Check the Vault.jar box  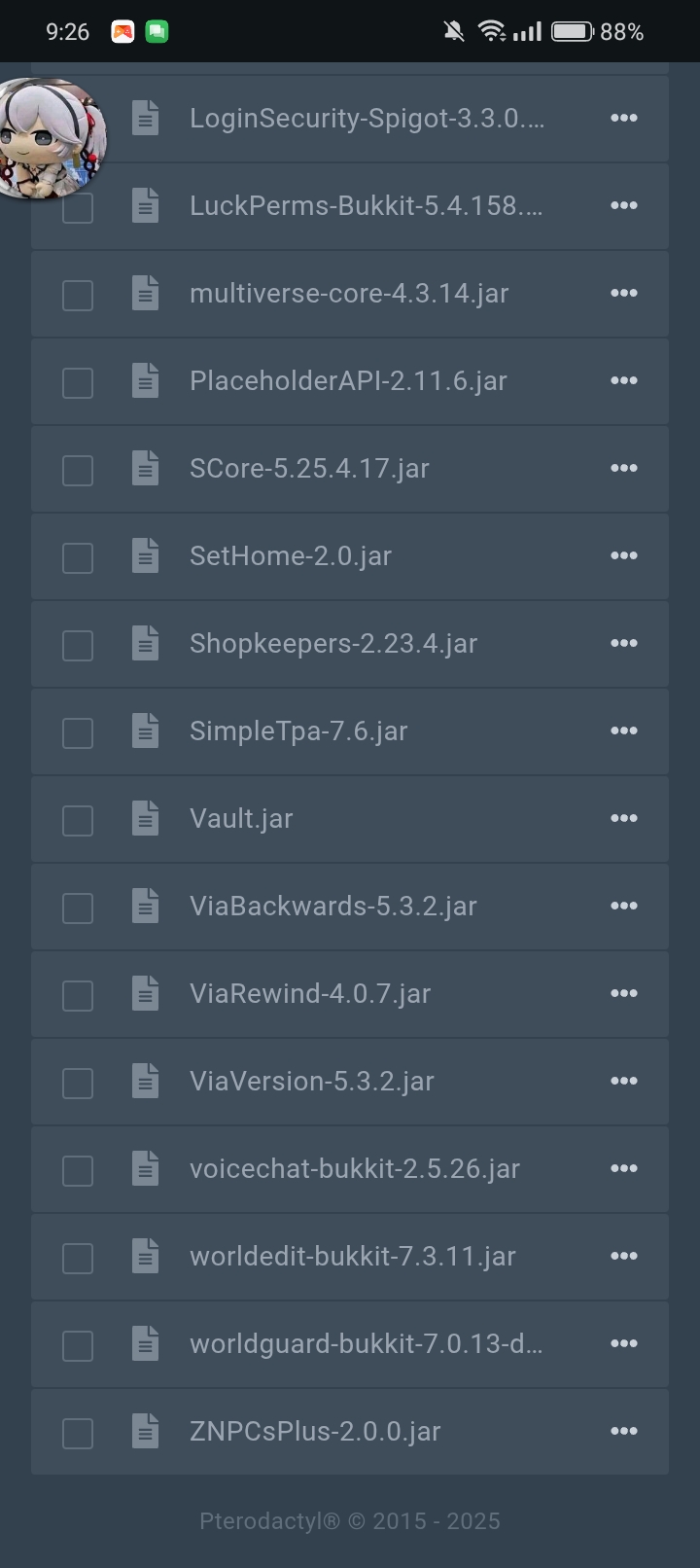78,820
